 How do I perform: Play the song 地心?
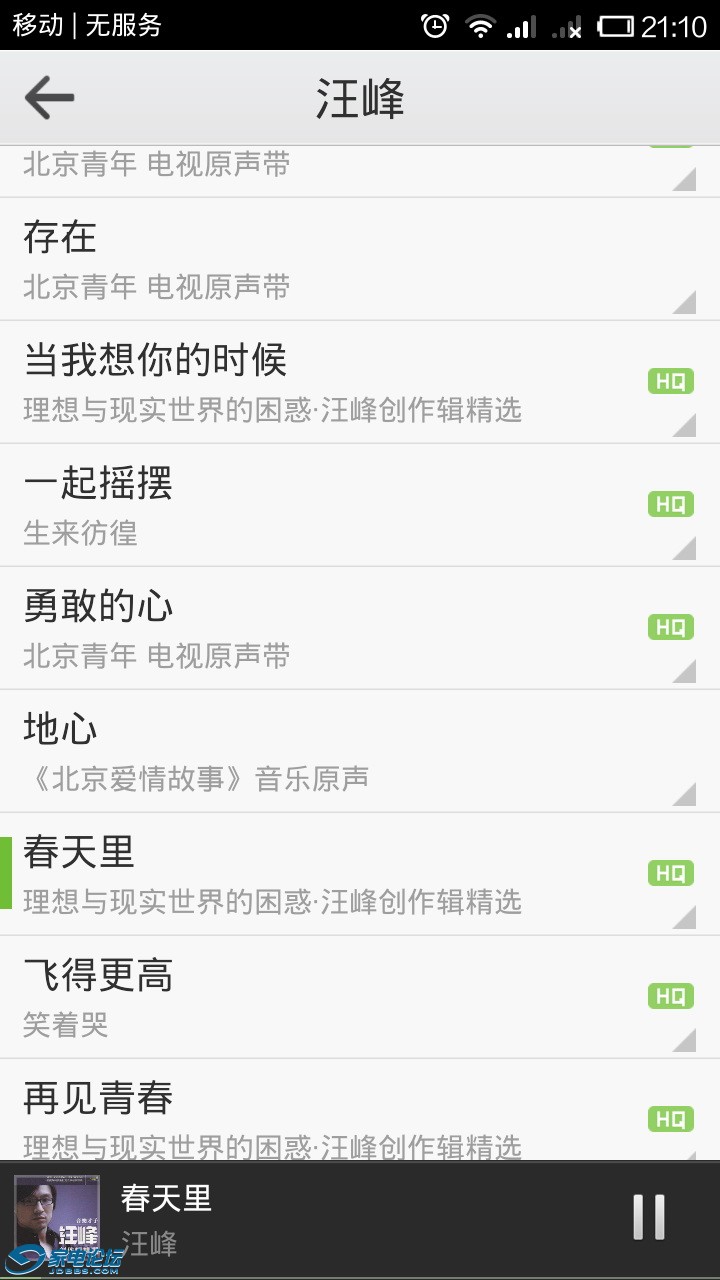coord(300,751)
